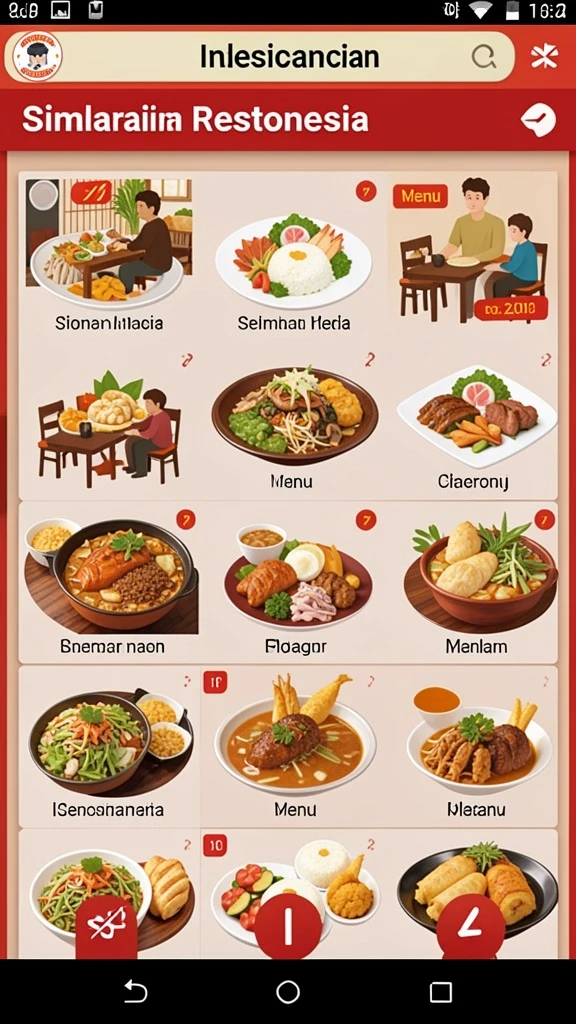This screenshot has width=576, height=1024.
Task: Tap the magnifier icon in search bar
Action: [x=484, y=57]
